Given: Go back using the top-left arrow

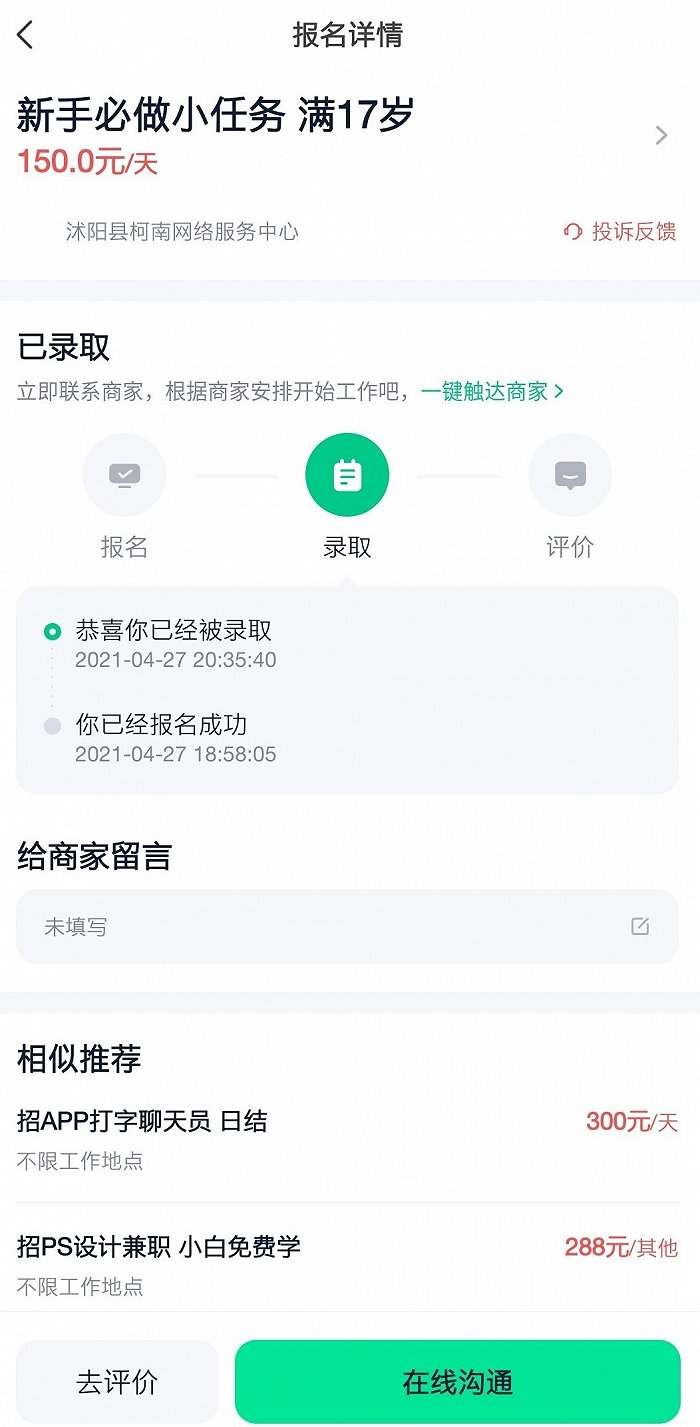Looking at the screenshot, I should pyautogui.click(x=26, y=35).
